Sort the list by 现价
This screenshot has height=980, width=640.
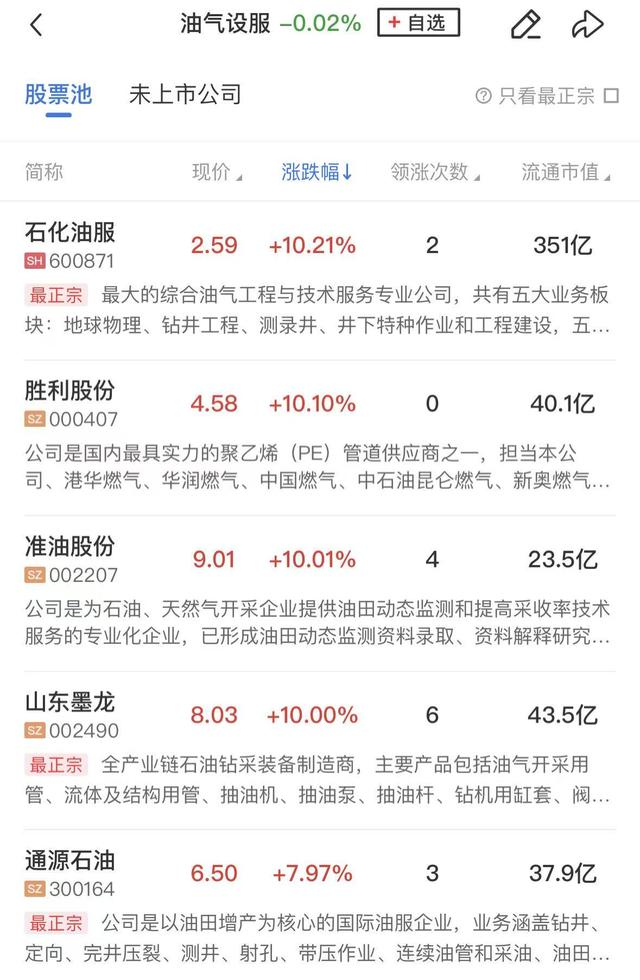pos(217,172)
